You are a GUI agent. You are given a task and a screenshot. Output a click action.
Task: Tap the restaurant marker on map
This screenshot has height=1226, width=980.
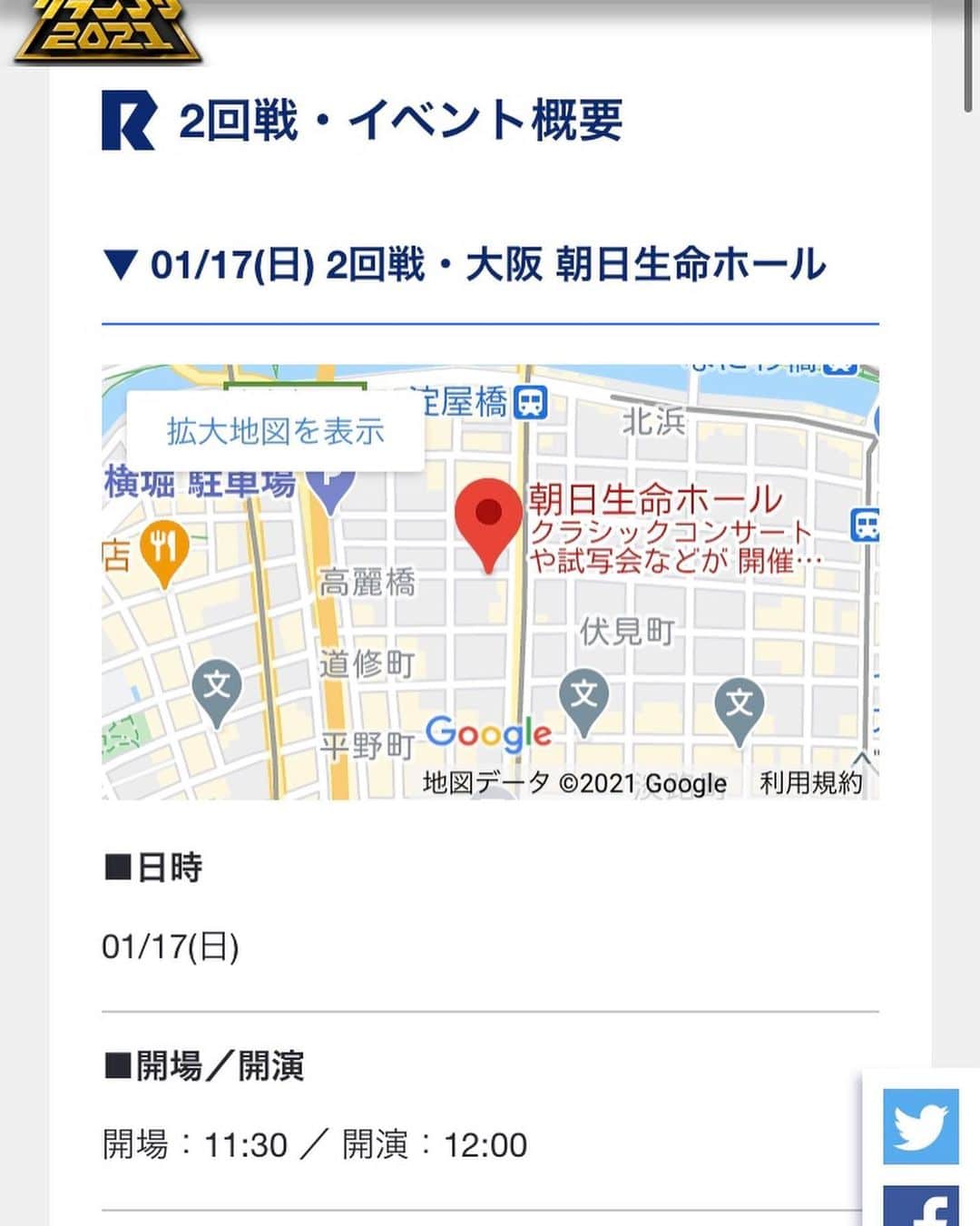click(x=163, y=549)
